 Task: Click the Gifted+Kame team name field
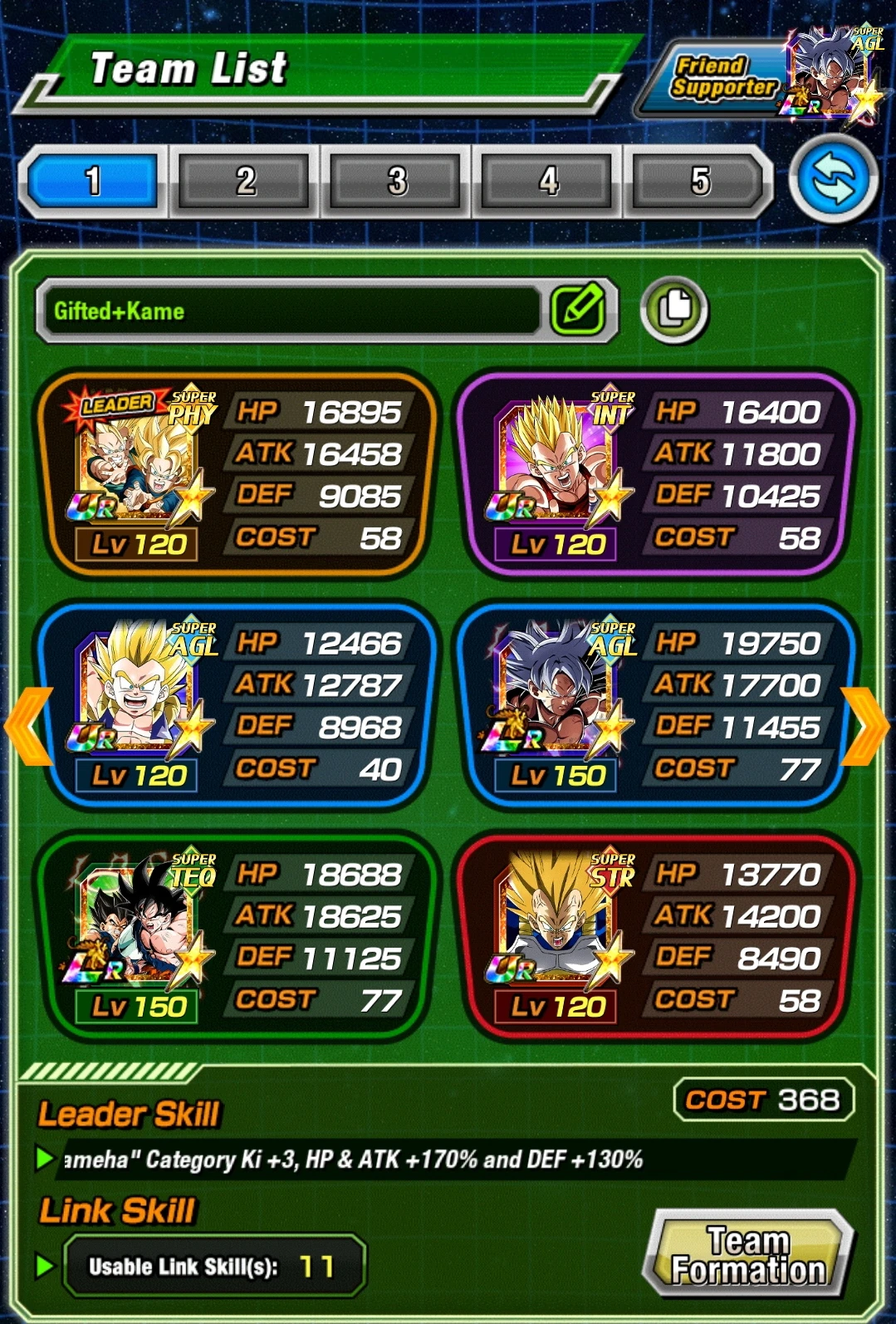coord(291,312)
